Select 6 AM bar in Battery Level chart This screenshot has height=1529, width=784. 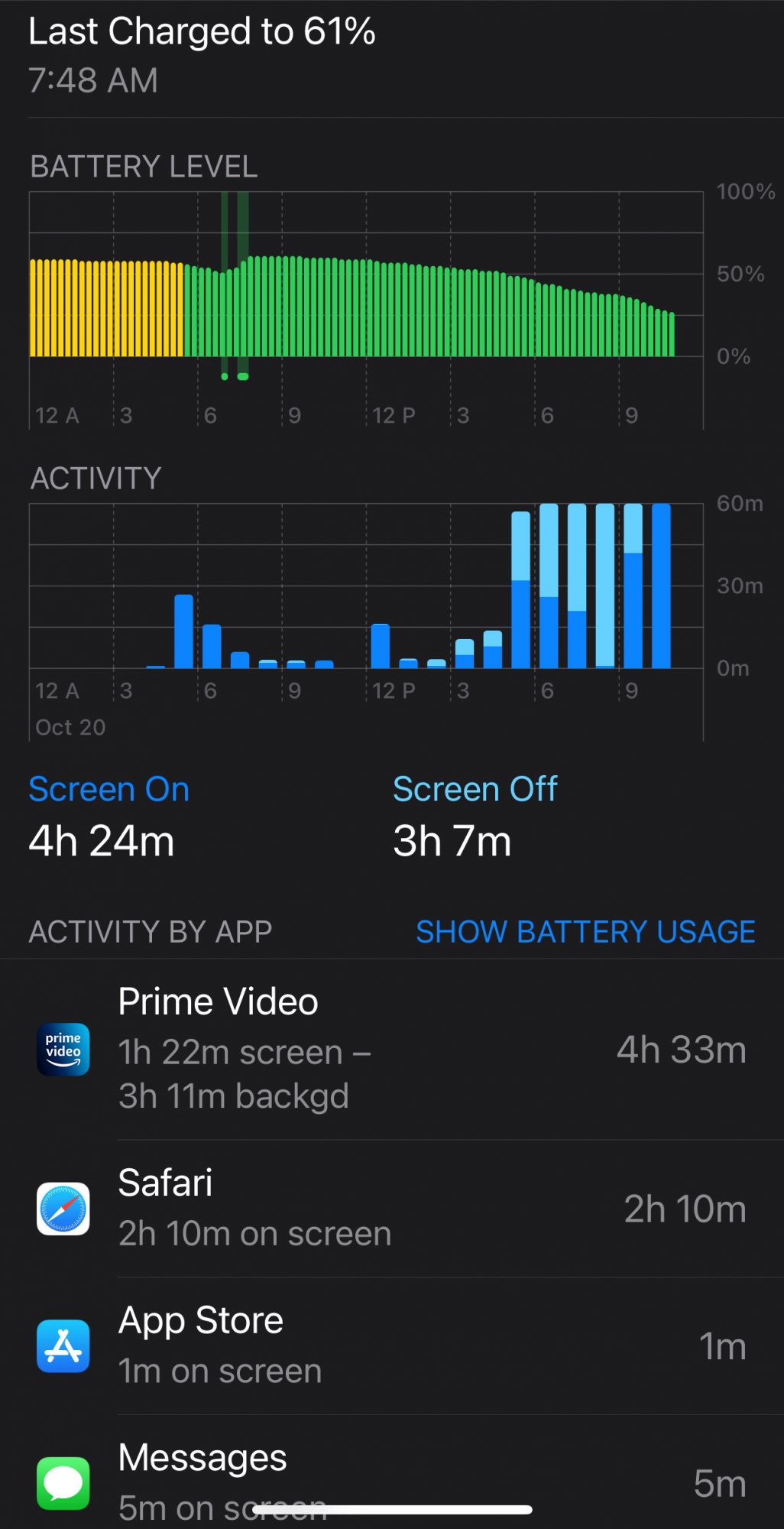(x=202, y=312)
